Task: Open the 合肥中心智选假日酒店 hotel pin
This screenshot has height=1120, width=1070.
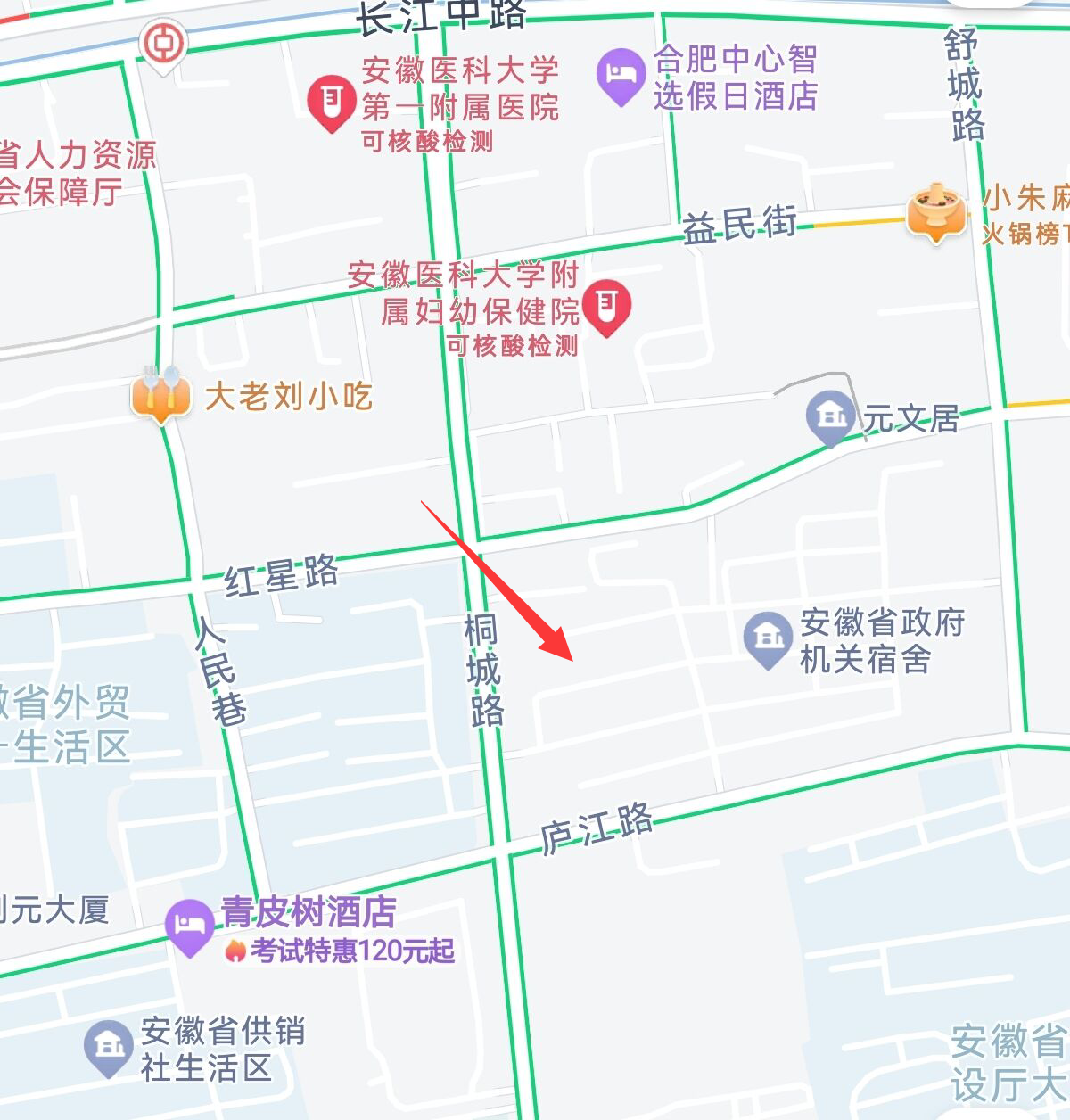Action: point(621,76)
